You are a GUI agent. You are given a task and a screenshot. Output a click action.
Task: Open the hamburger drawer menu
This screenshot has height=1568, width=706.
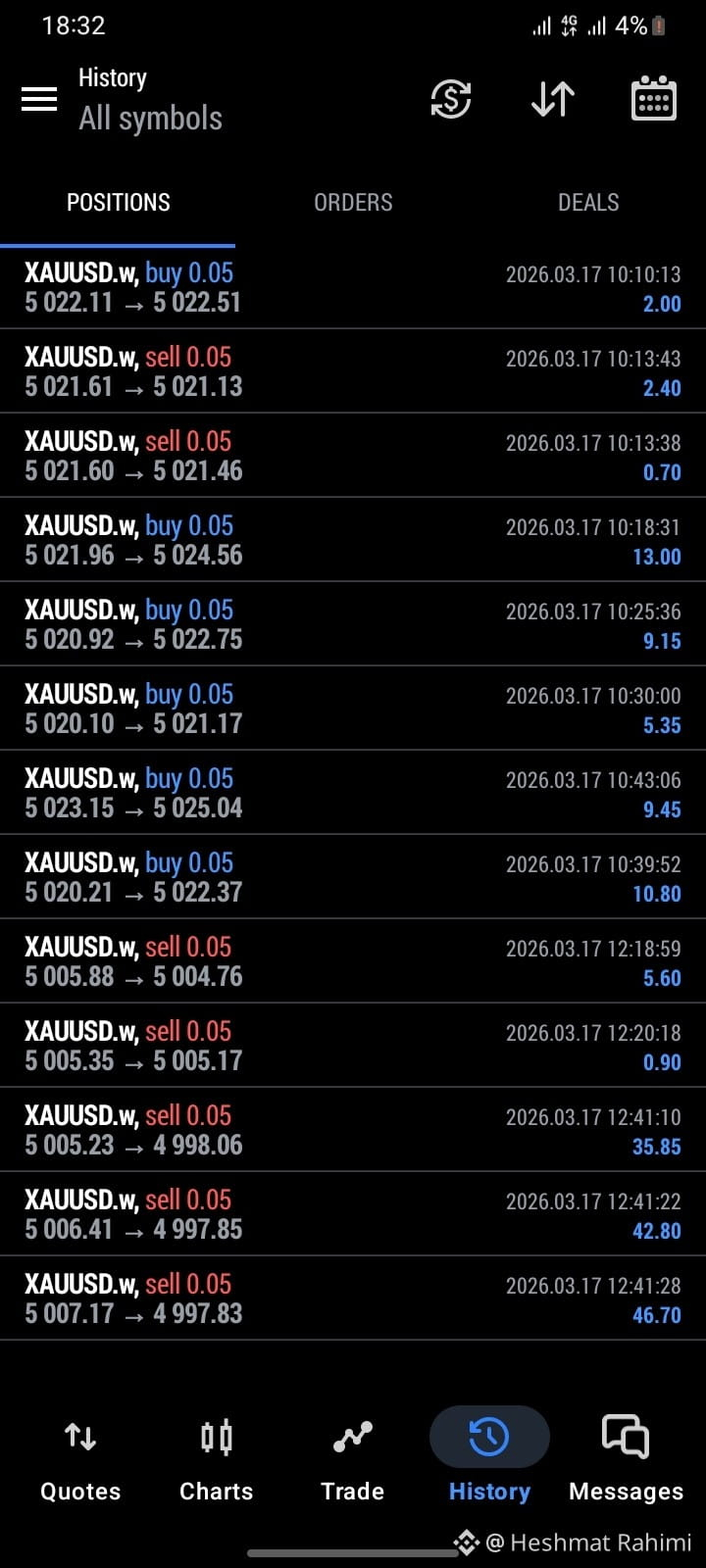[x=39, y=99]
